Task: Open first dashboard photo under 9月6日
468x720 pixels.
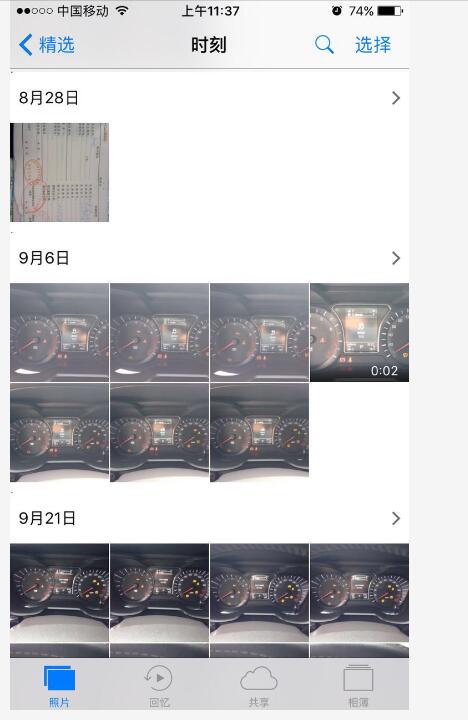Action: pos(60,332)
